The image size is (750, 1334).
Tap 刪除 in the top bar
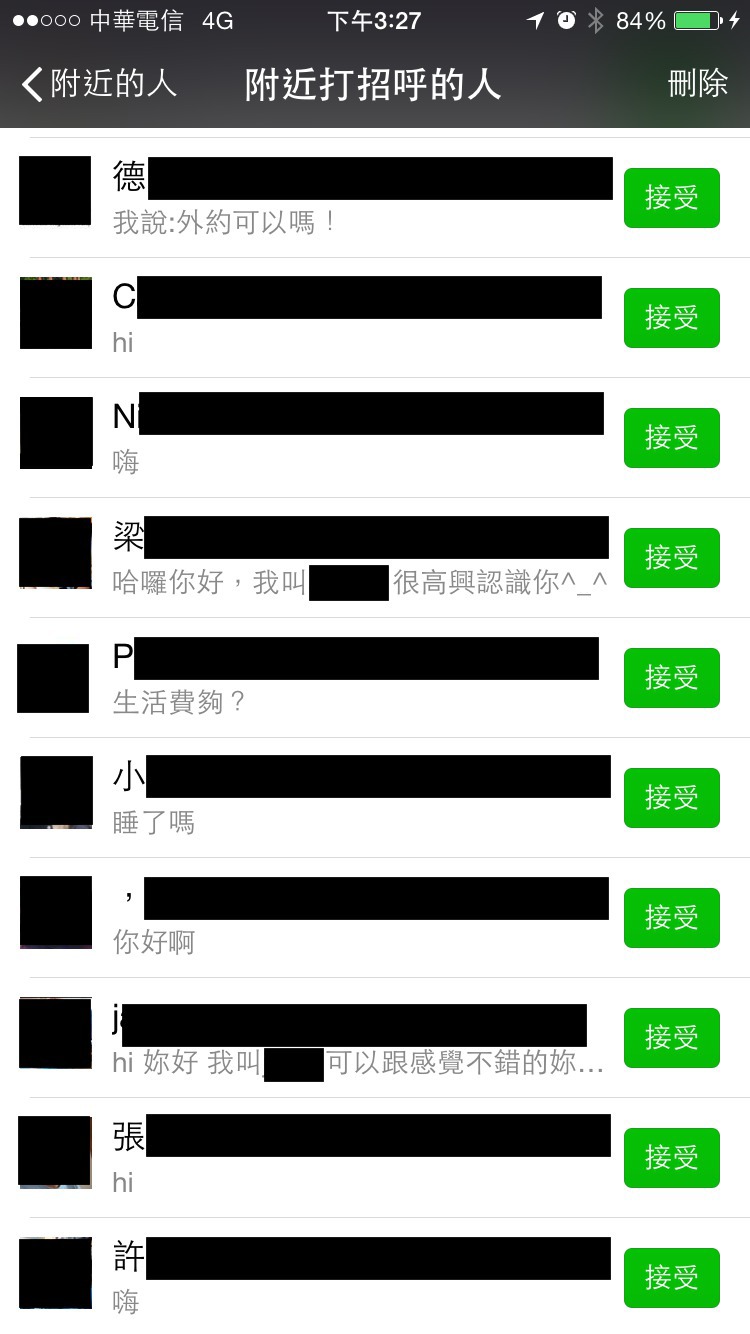(697, 84)
